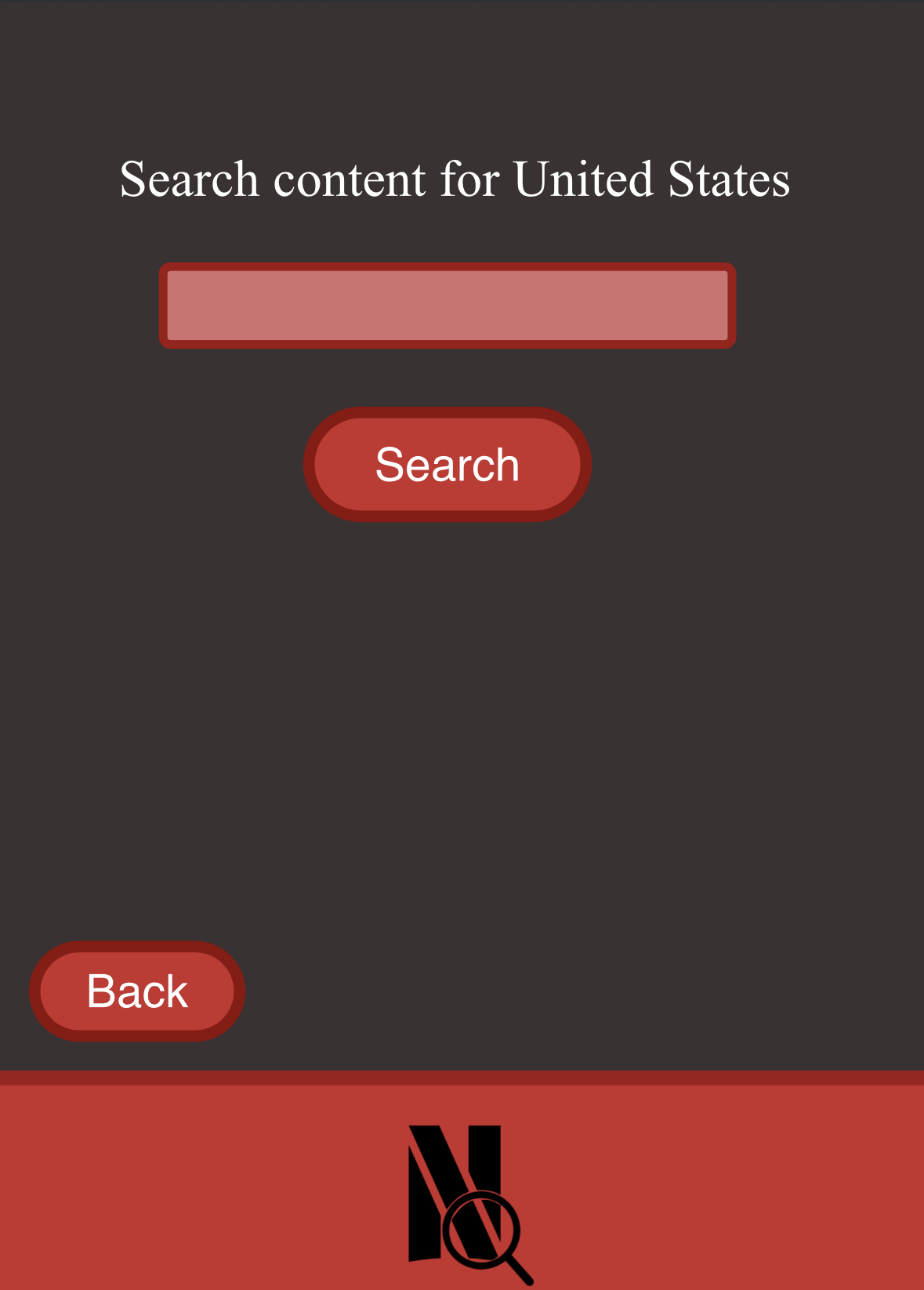The width and height of the screenshot is (924, 1290).
Task: Click the 'Search content for United States' heading
Action: coord(455,179)
